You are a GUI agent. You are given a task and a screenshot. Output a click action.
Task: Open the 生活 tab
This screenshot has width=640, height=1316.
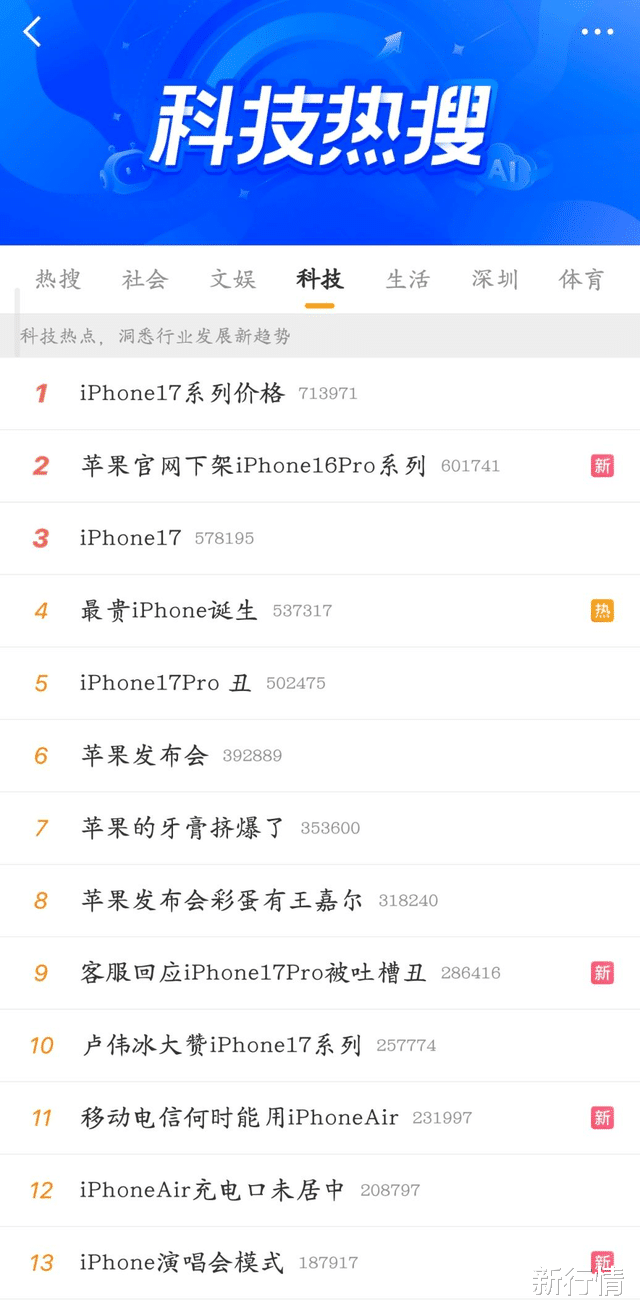click(x=408, y=279)
